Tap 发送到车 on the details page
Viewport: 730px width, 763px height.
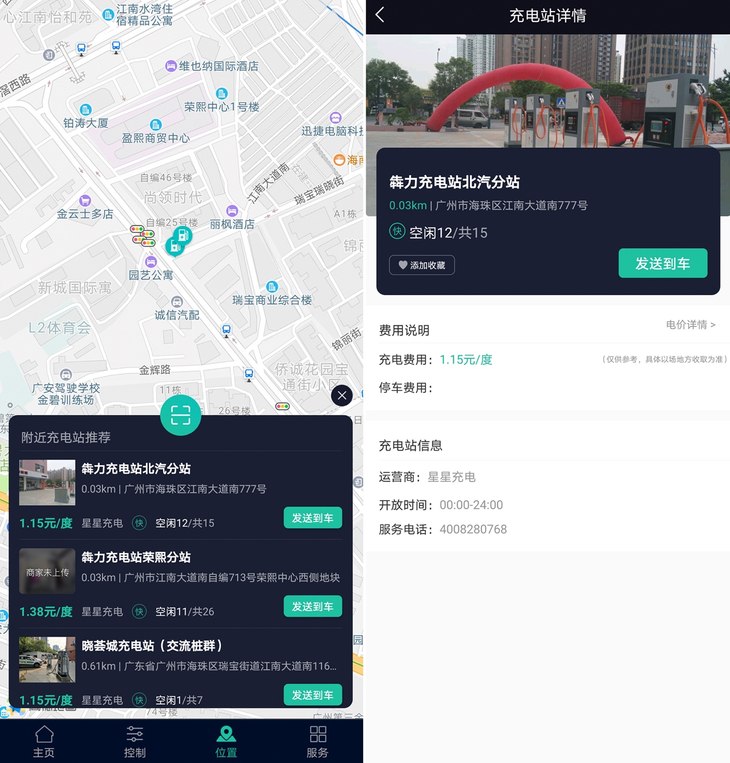pyautogui.click(x=662, y=263)
